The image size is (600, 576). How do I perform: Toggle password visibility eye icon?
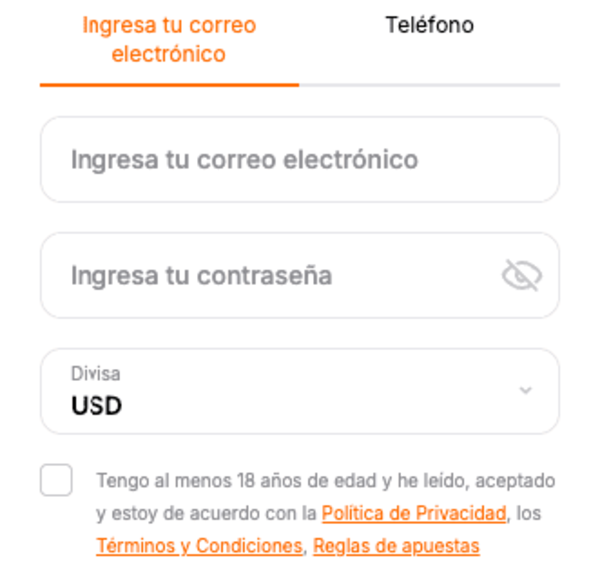(x=521, y=275)
